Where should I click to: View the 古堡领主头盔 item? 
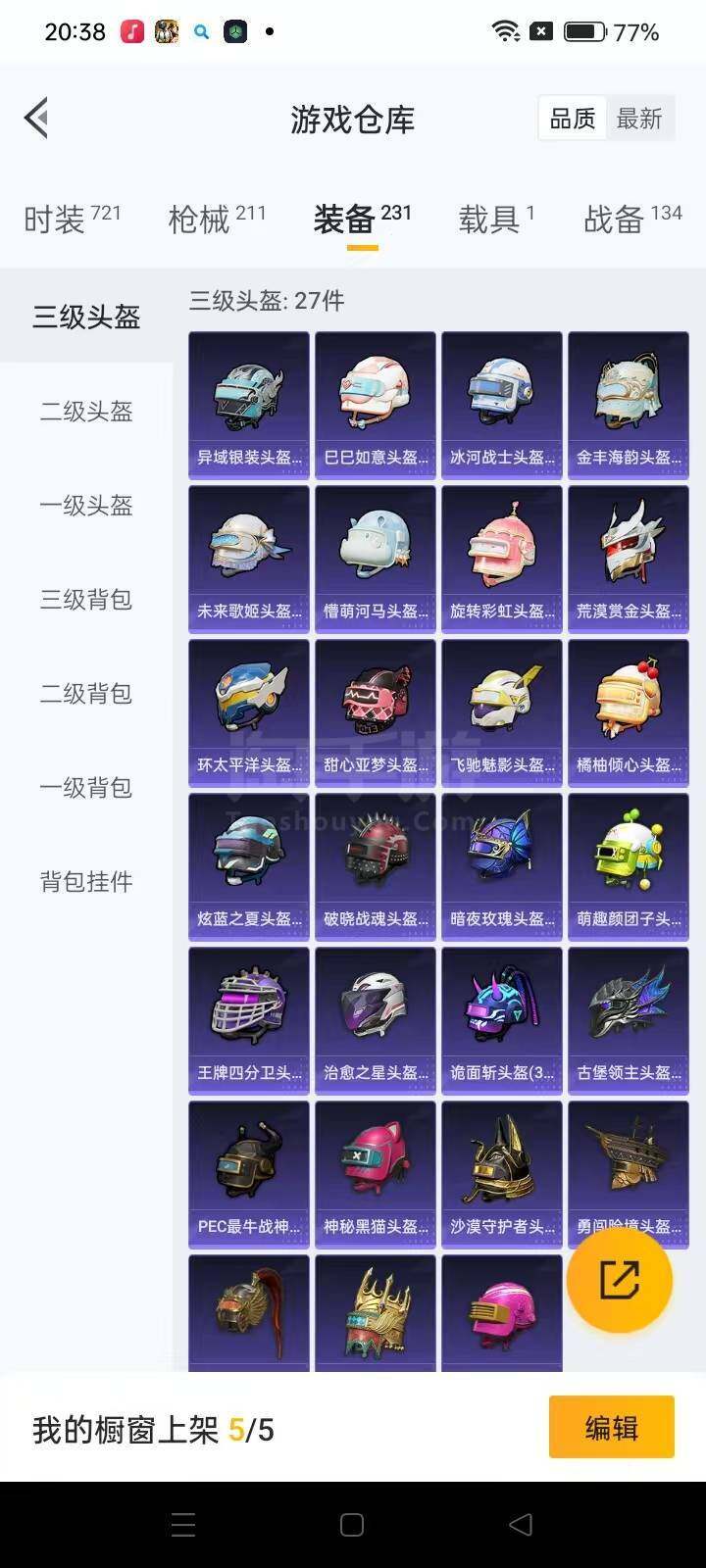pos(629,1019)
